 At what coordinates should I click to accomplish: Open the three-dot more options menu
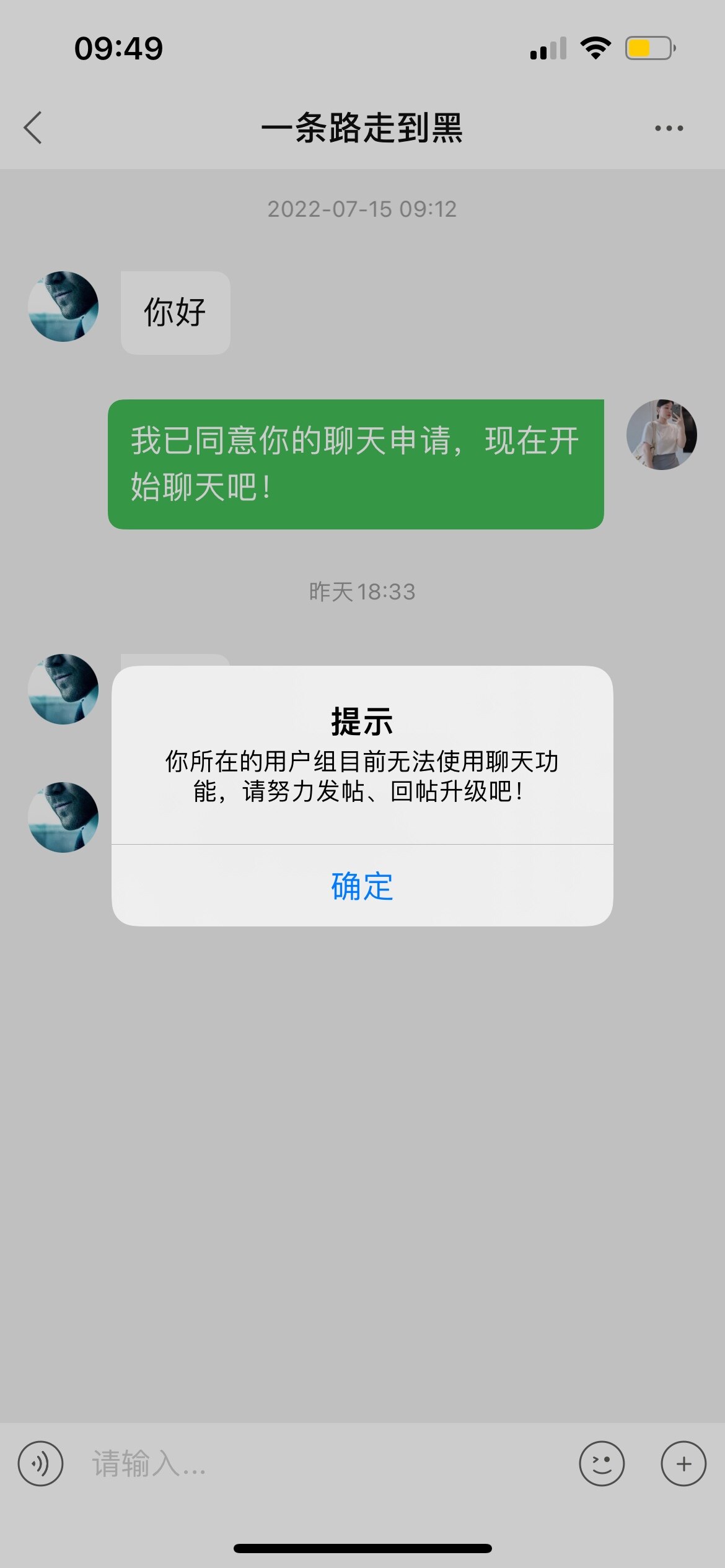coord(669,128)
